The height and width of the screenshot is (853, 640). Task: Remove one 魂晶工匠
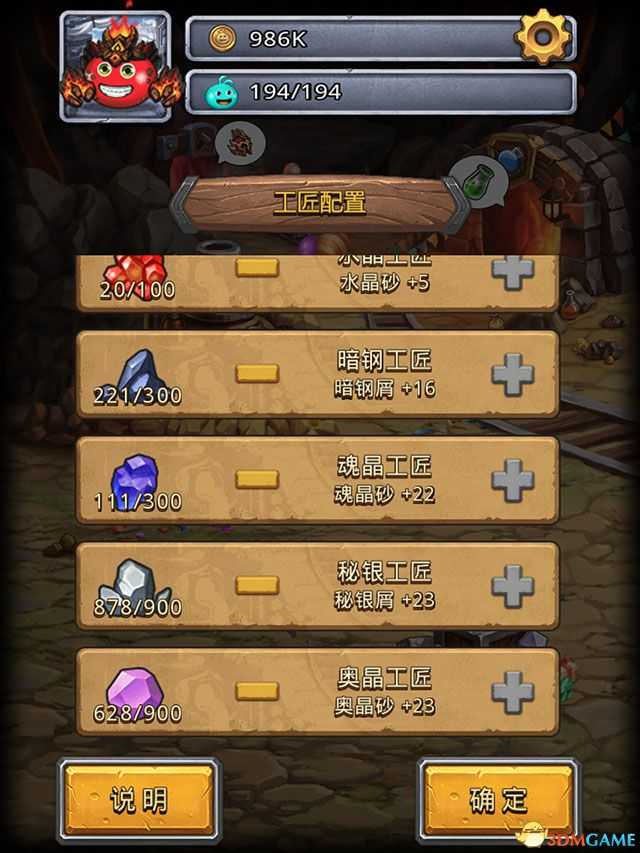click(257, 480)
